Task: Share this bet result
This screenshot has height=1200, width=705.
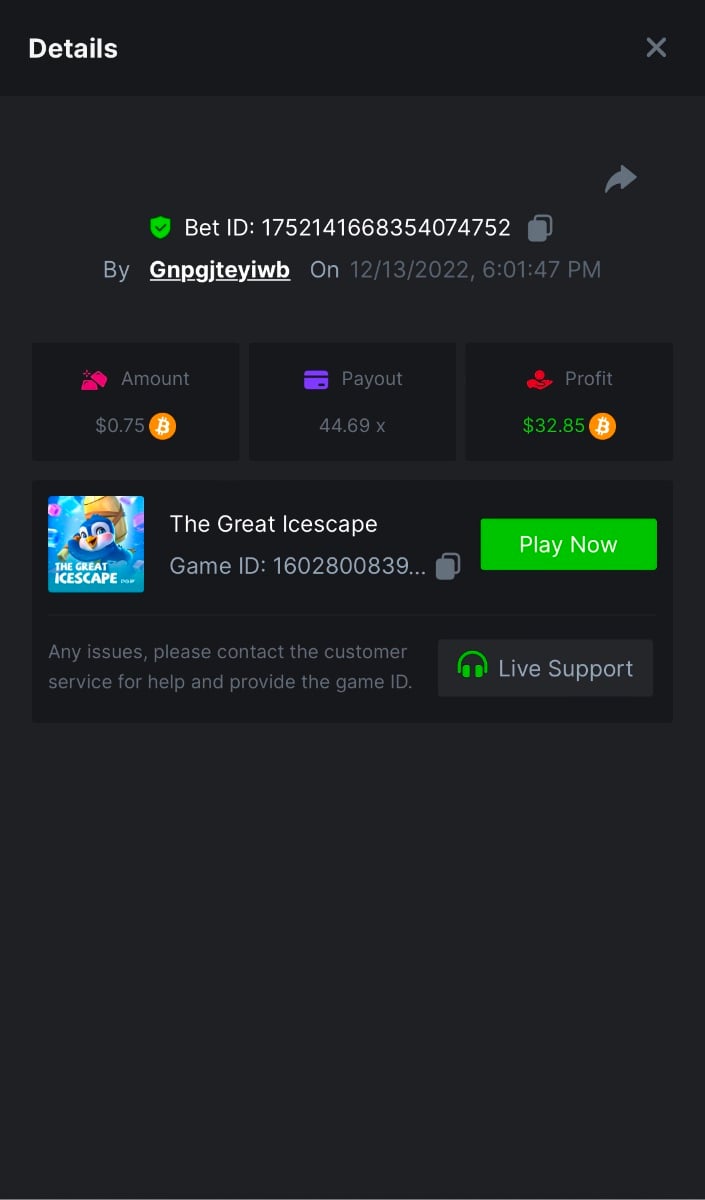Action: click(621, 179)
